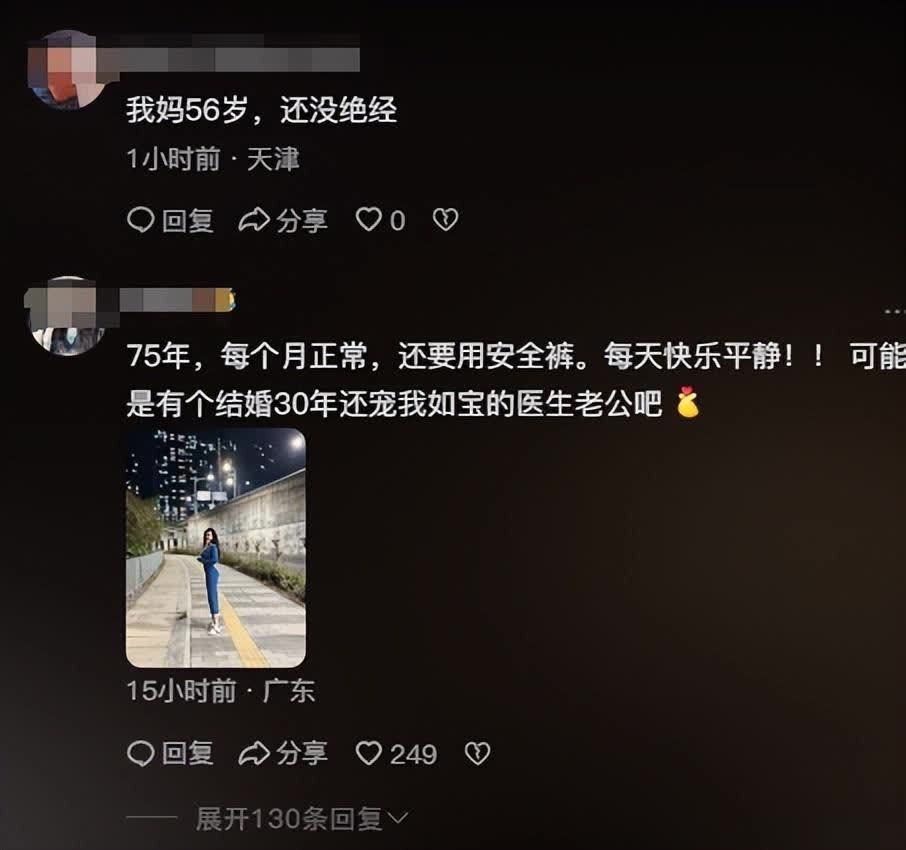
Task: Open the first commenter's avatar profile
Action: click(67, 68)
